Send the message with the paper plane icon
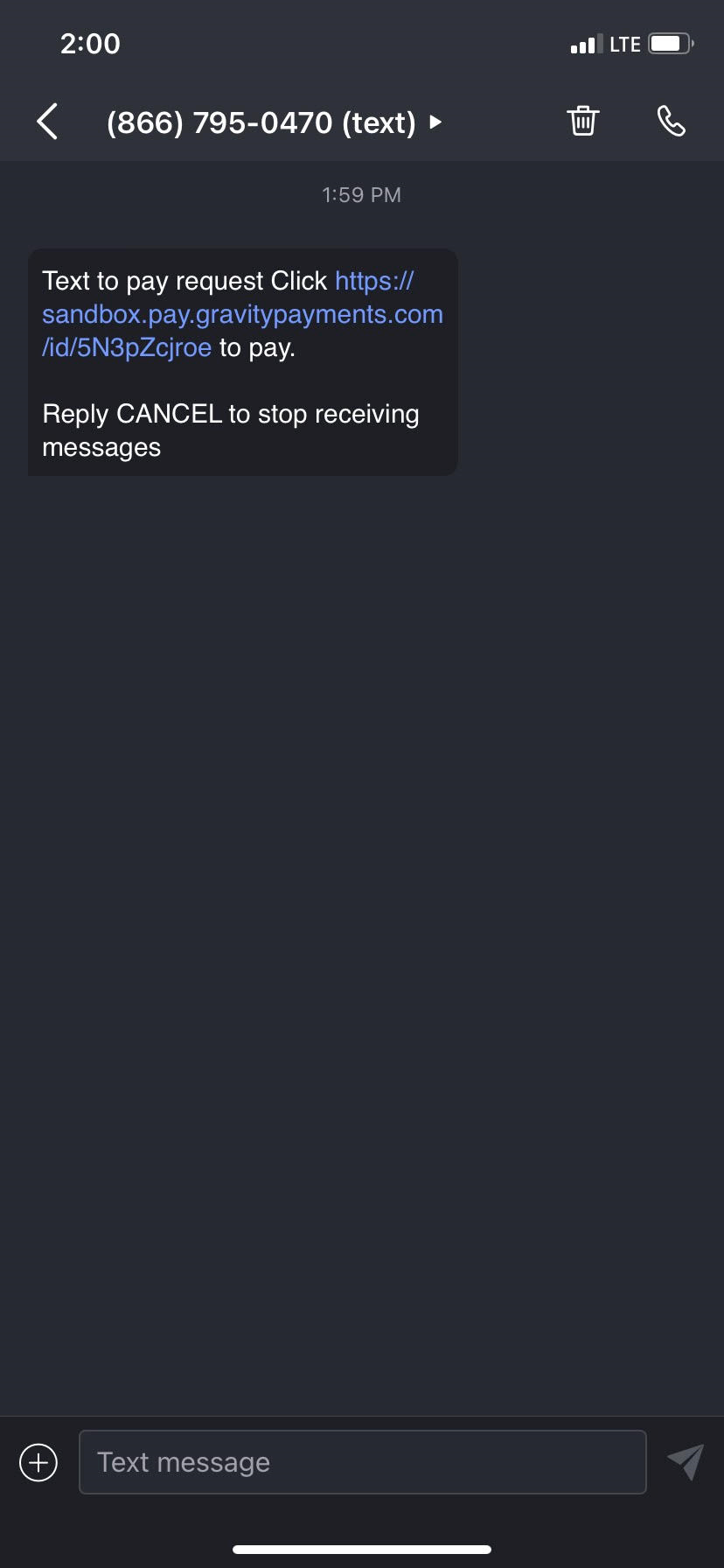Screen dimensions: 724x1568 [x=686, y=1461]
